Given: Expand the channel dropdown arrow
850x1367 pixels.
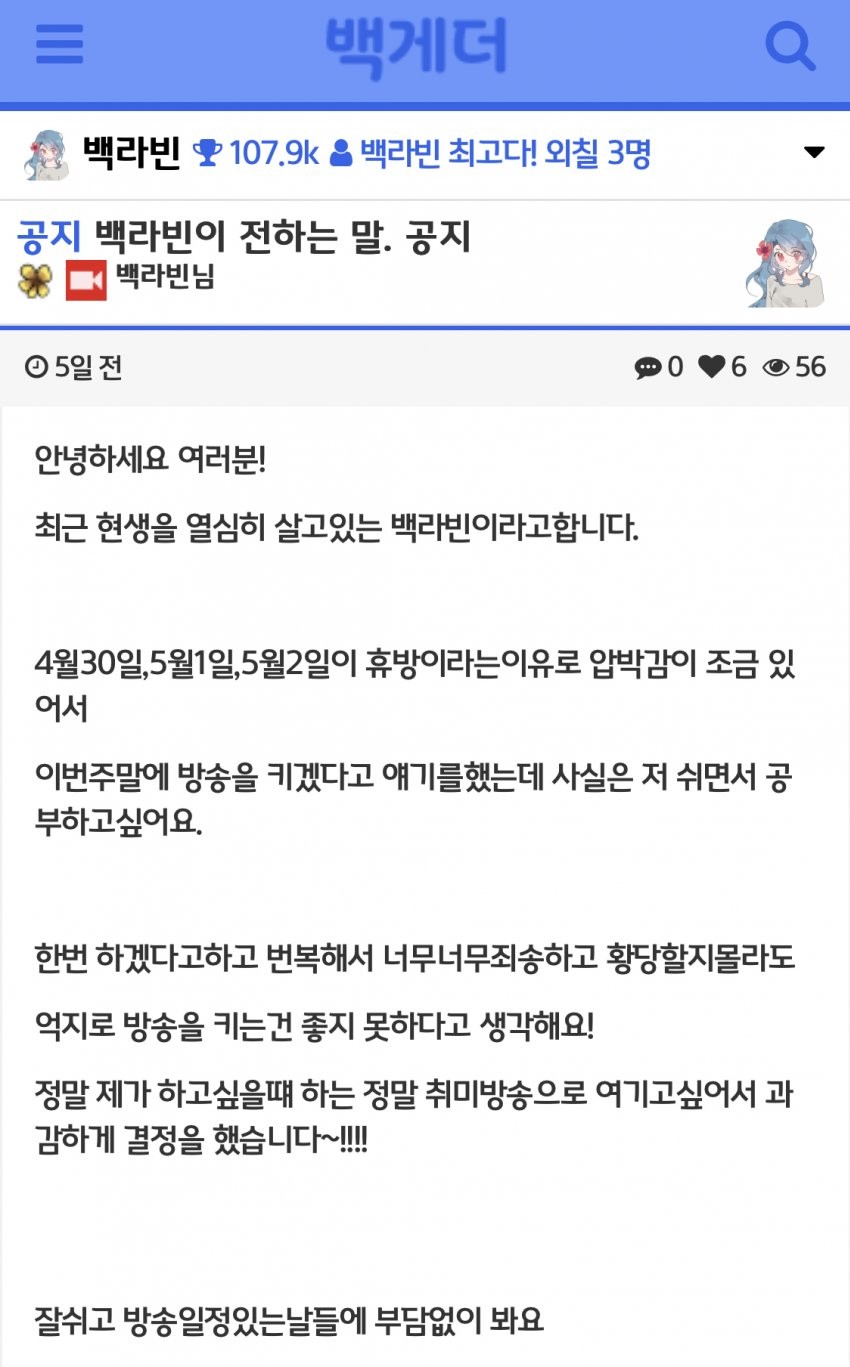Looking at the screenshot, I should pos(814,153).
